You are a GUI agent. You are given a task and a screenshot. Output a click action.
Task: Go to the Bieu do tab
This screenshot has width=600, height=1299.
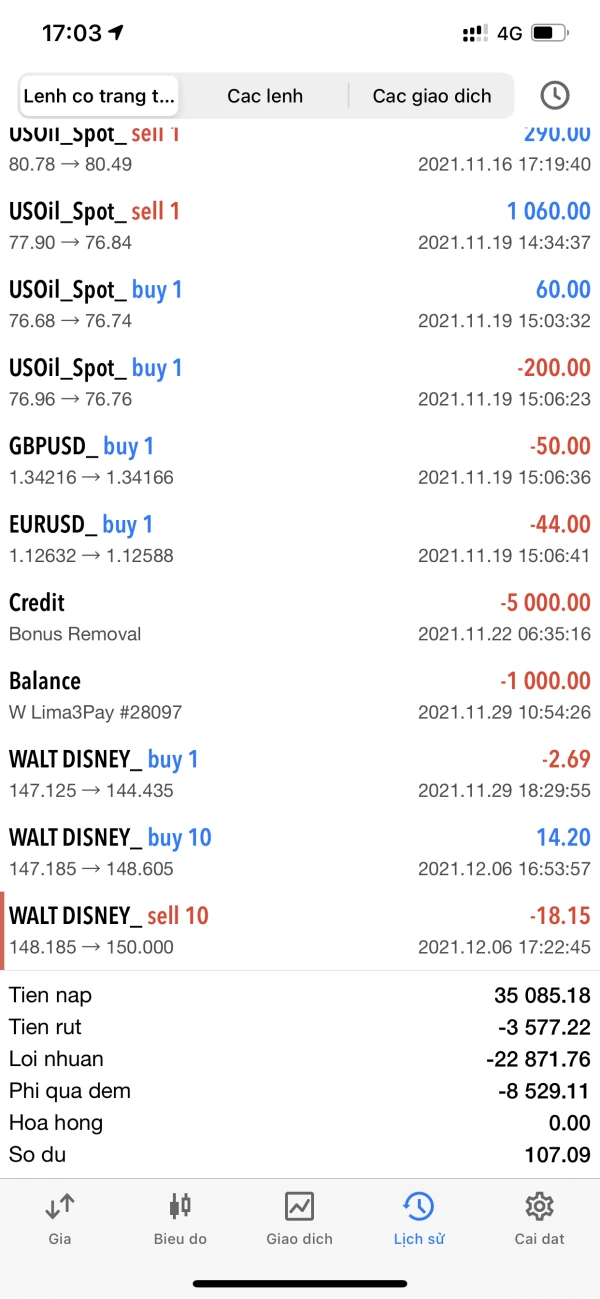[180, 1218]
